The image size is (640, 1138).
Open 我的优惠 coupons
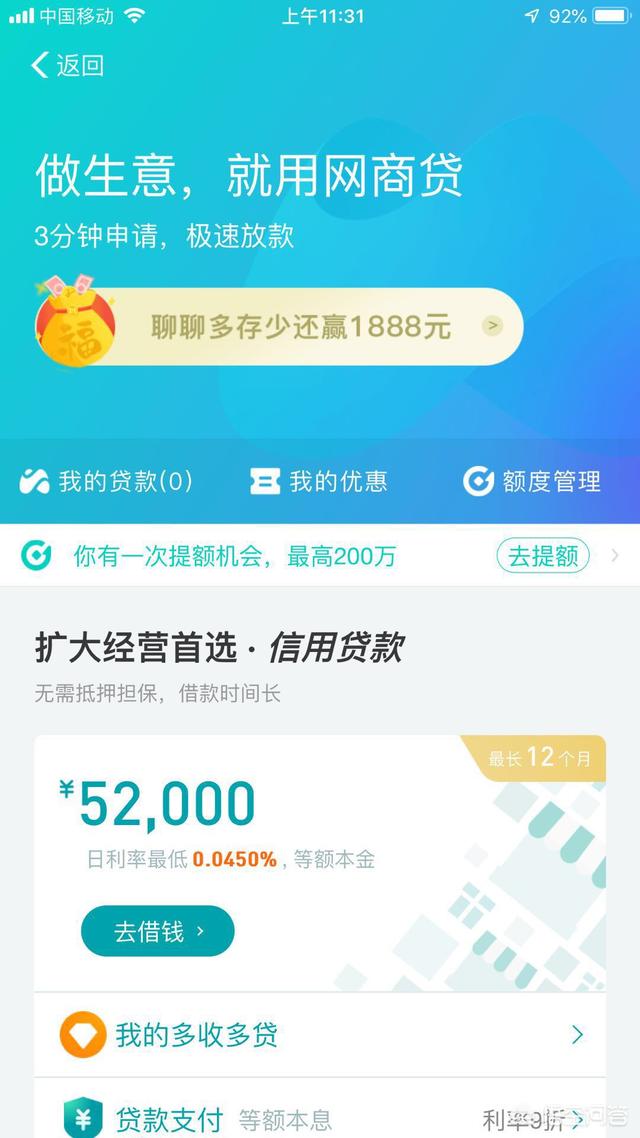(x=319, y=482)
